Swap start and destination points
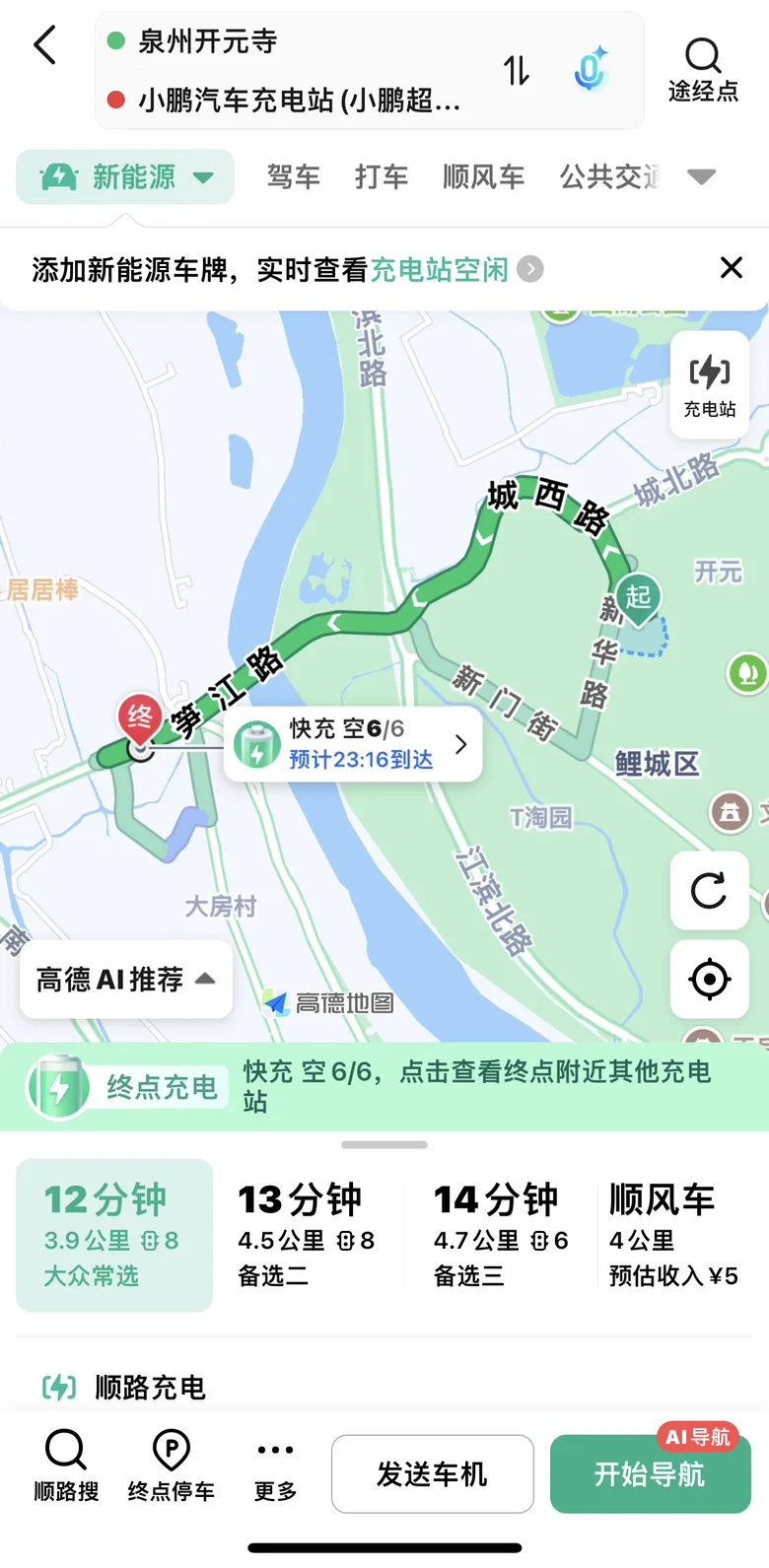769x1568 pixels. coord(517,71)
